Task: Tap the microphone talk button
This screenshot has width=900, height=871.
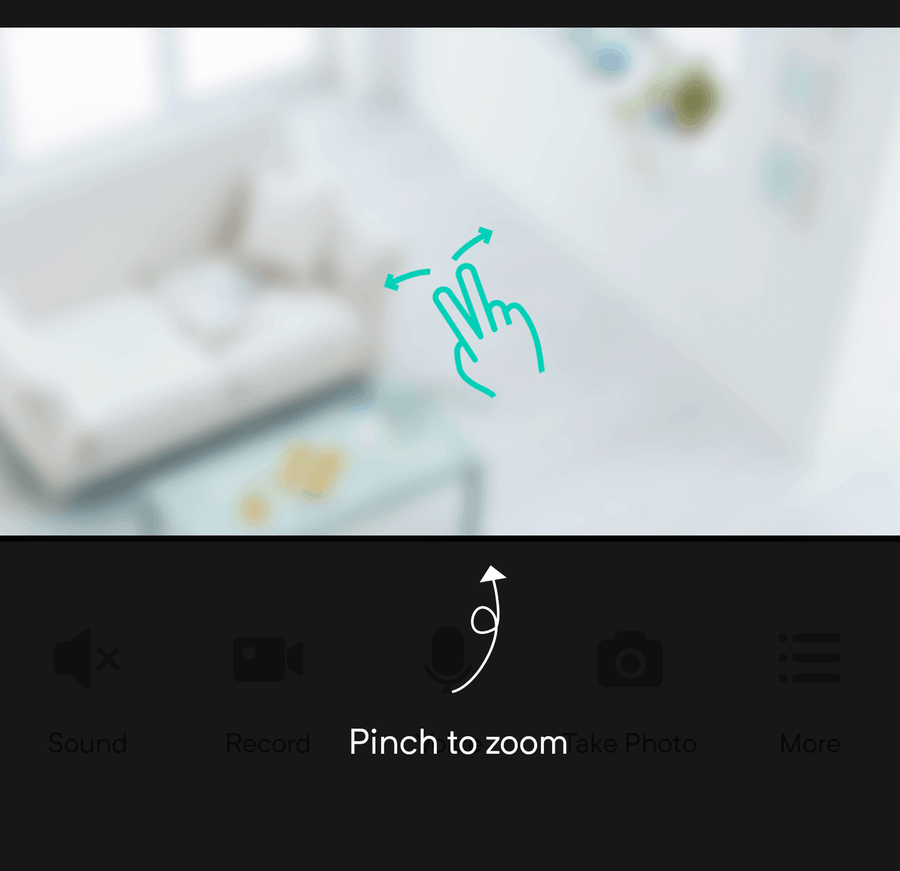Action: pos(446,660)
